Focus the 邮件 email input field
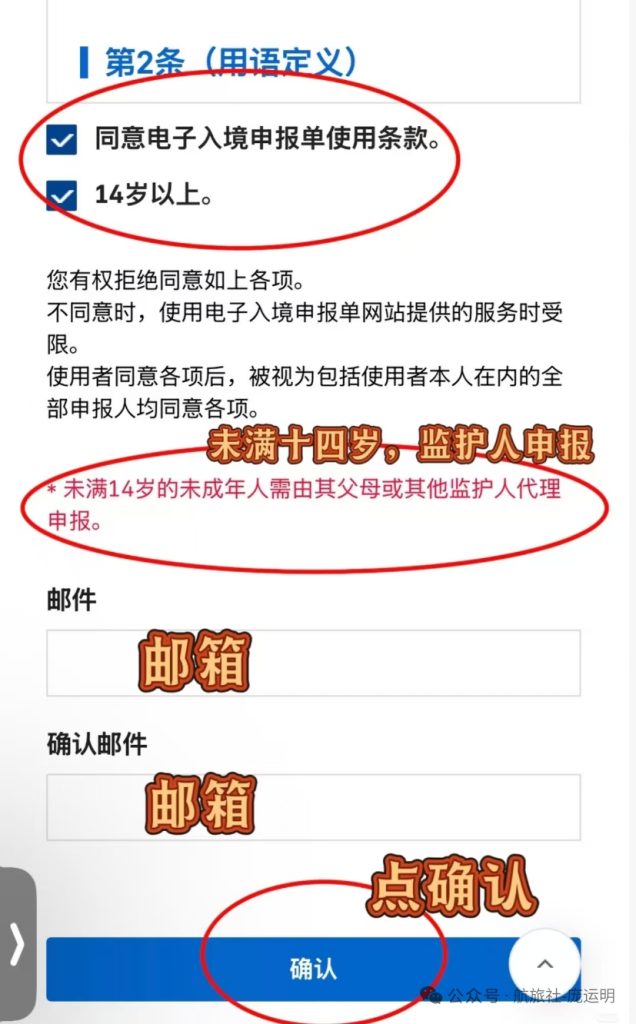This screenshot has width=636, height=1024. [313, 663]
